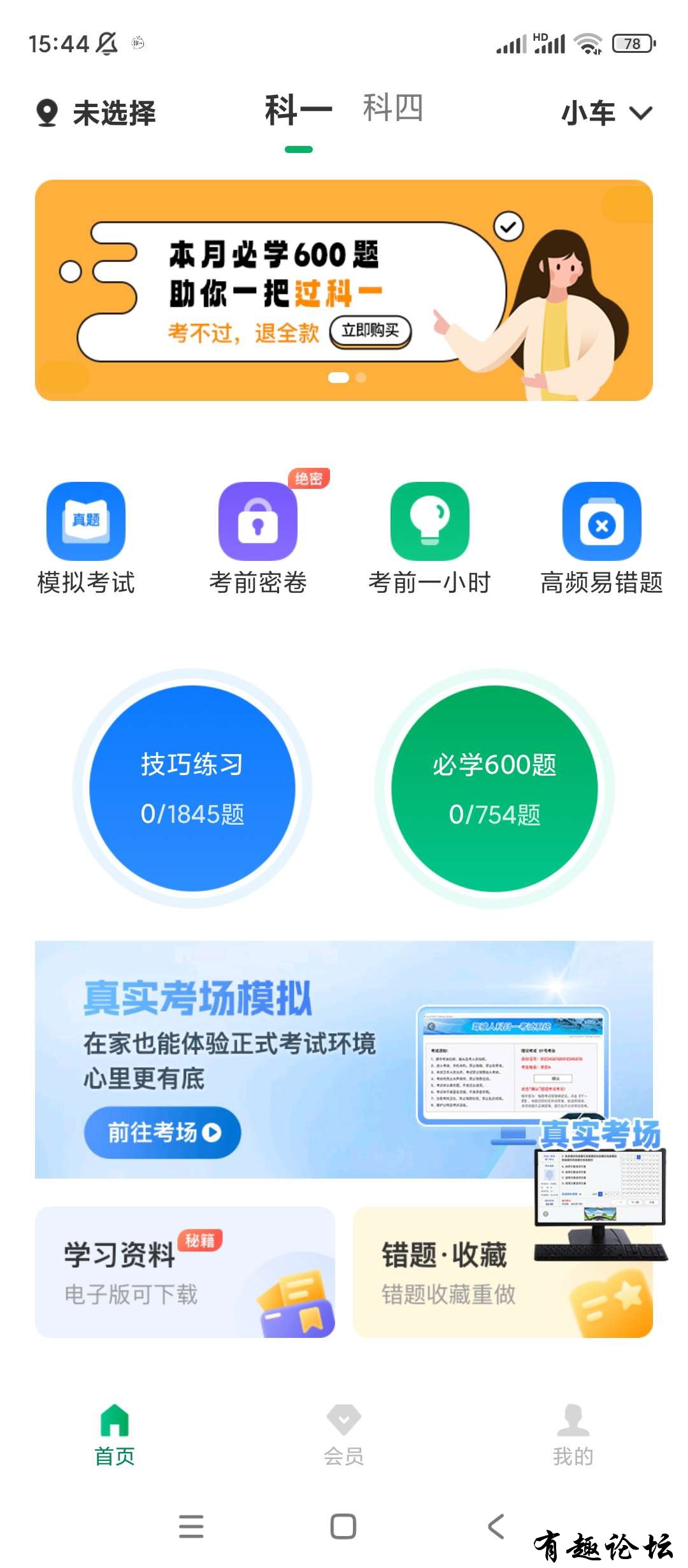Switch to the 科四 tab

coord(392,108)
